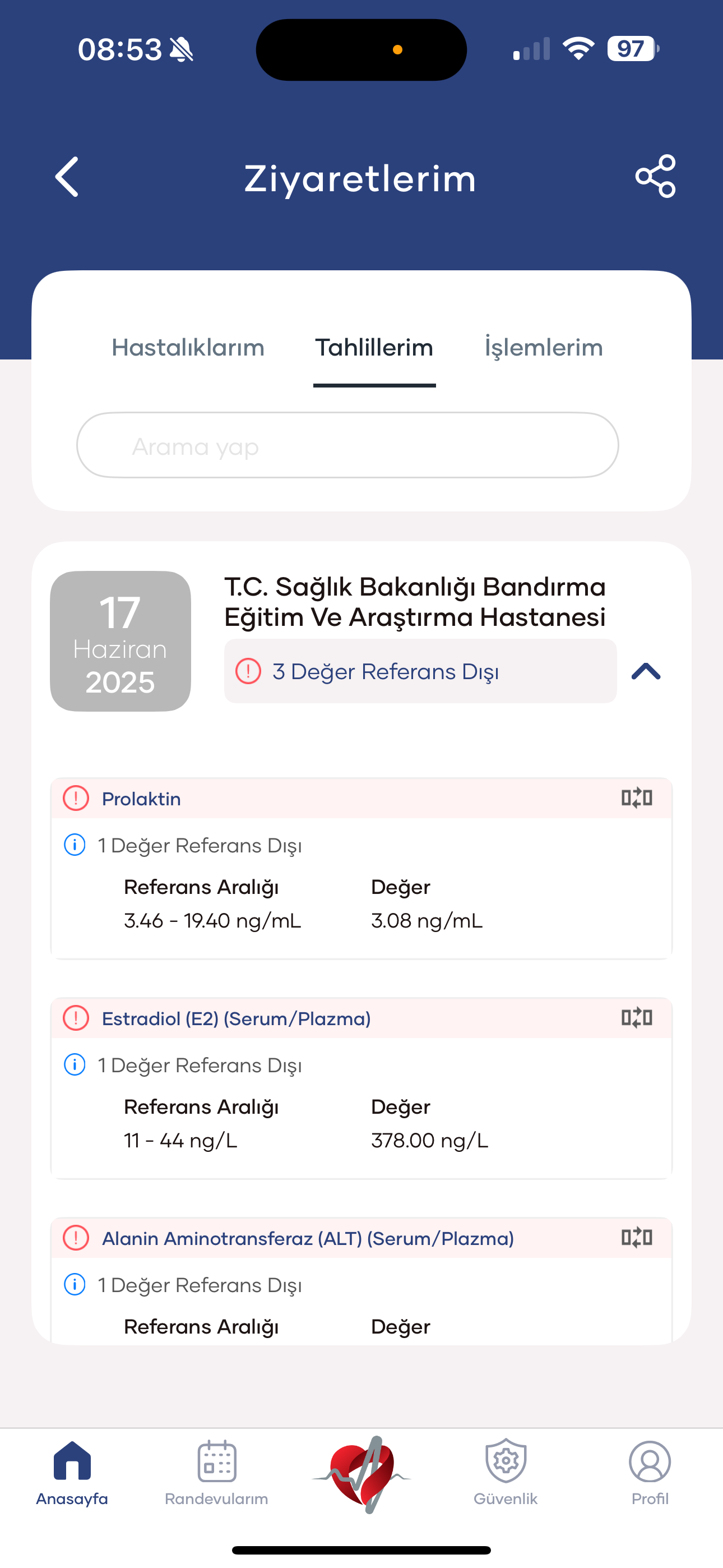Open the İşlemlerim tab
This screenshot has width=723, height=1568.
(x=544, y=348)
